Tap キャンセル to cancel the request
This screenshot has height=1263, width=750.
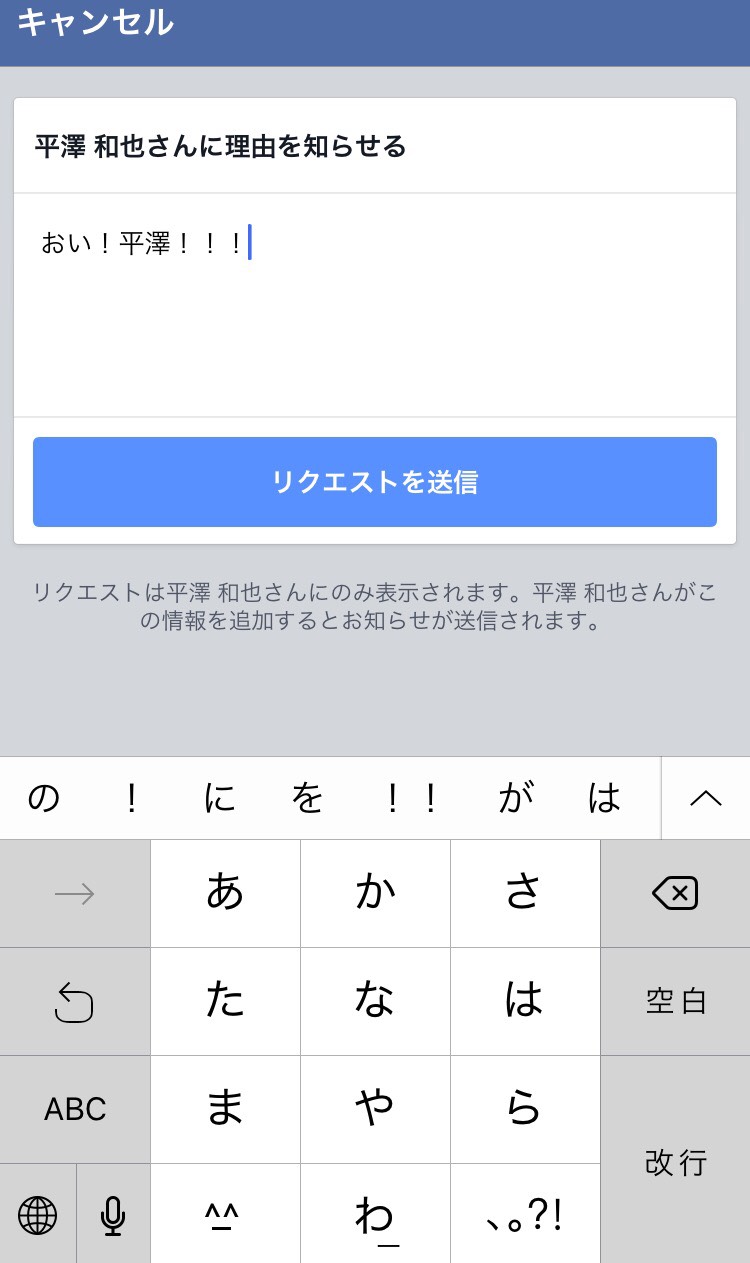click(x=95, y=22)
